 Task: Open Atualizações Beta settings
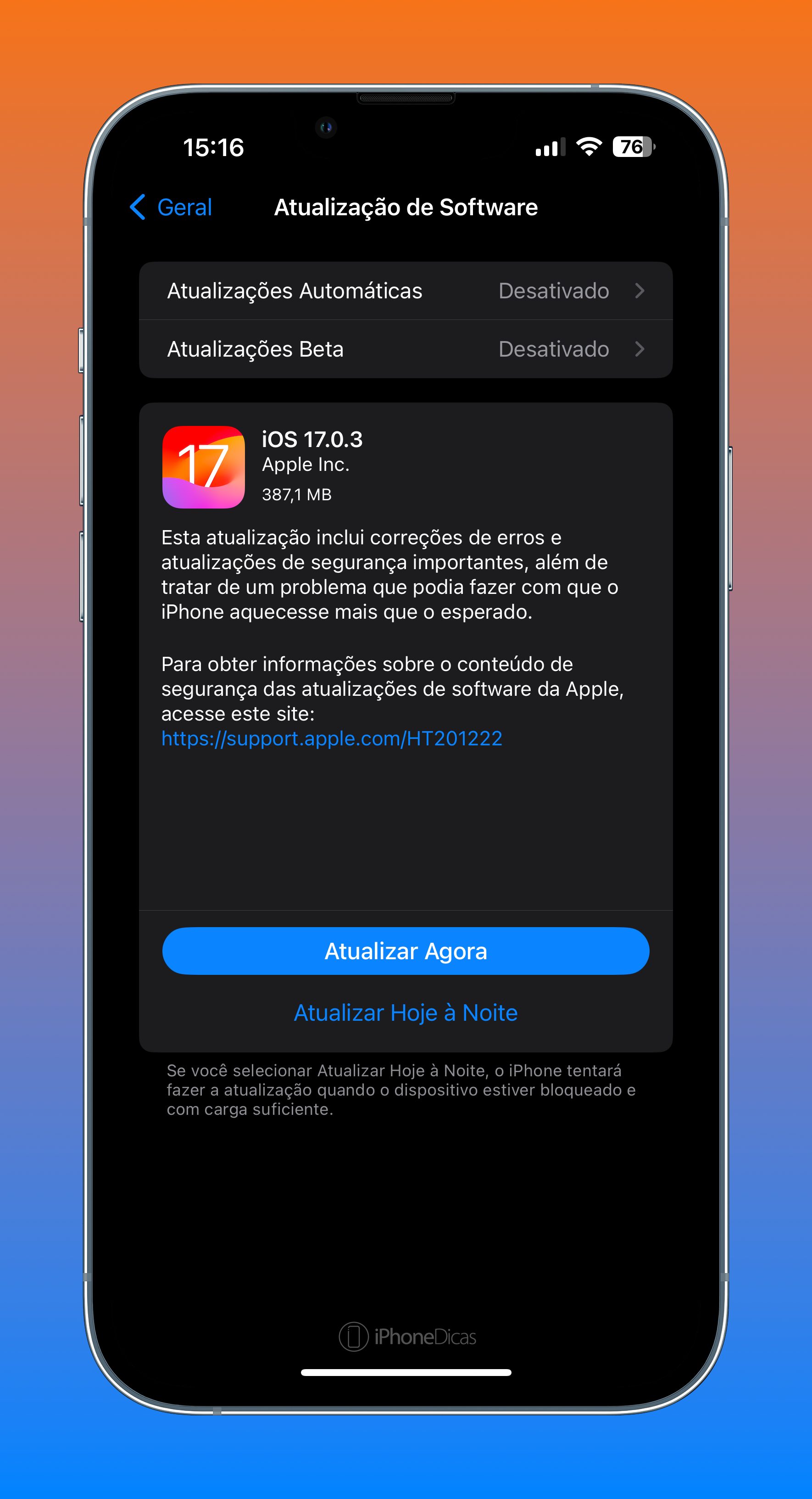(x=406, y=349)
